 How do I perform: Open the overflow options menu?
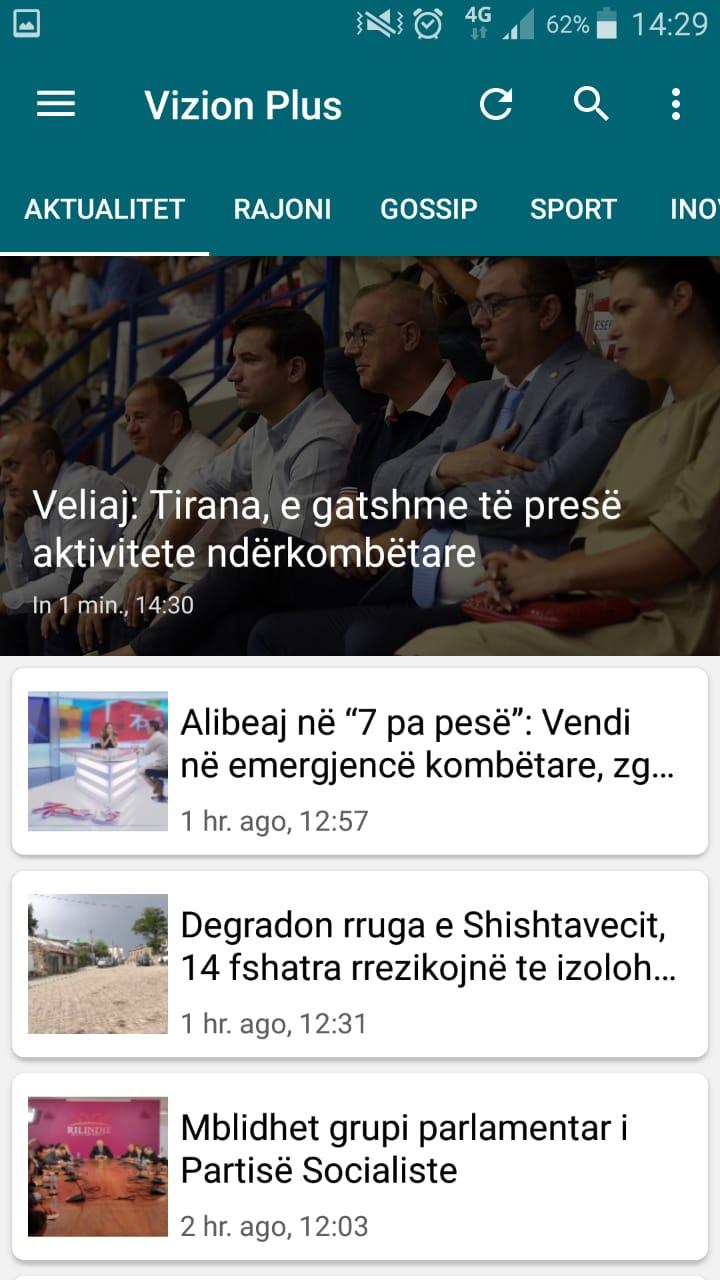(x=676, y=104)
